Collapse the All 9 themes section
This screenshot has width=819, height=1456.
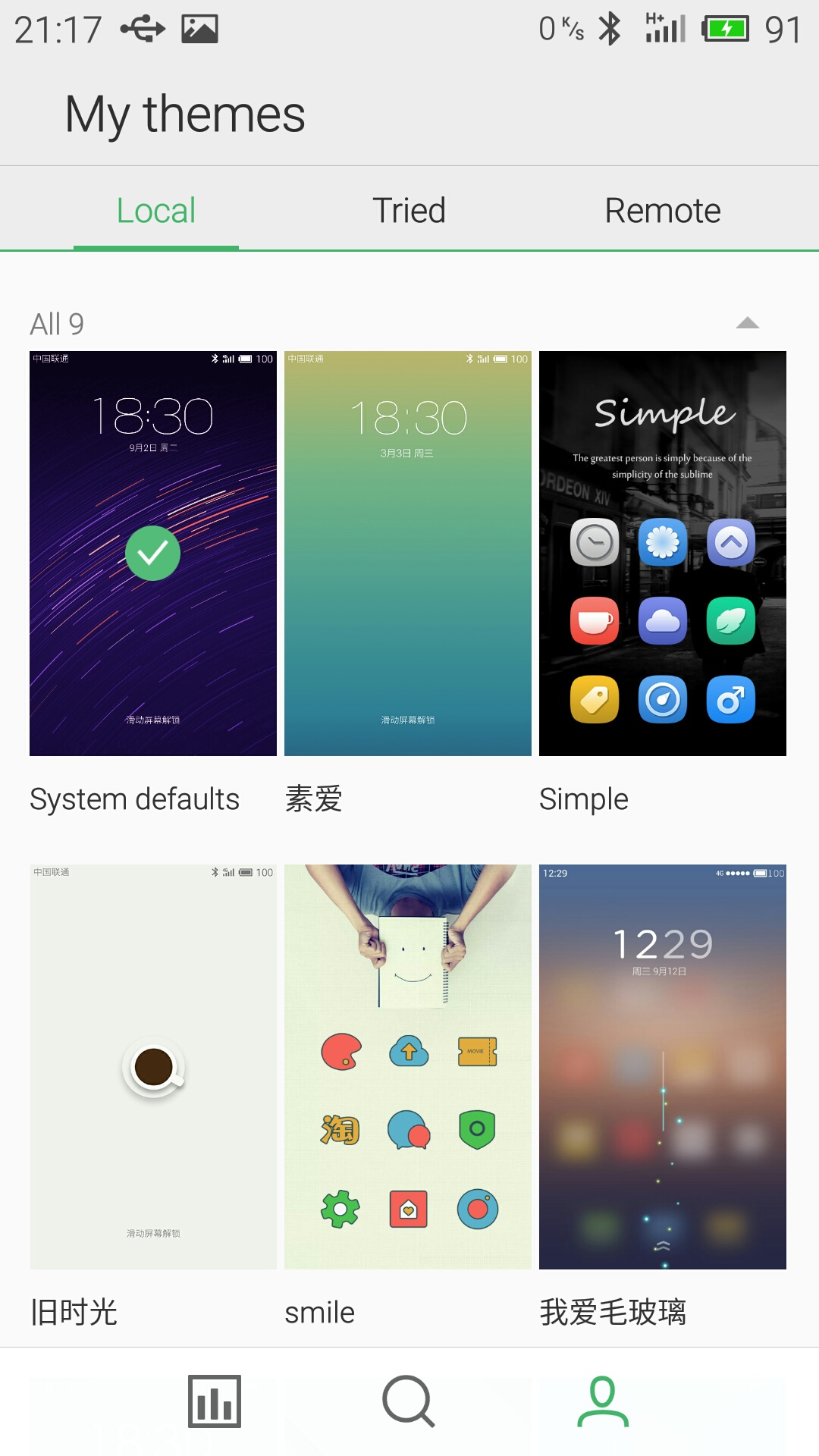click(x=748, y=323)
